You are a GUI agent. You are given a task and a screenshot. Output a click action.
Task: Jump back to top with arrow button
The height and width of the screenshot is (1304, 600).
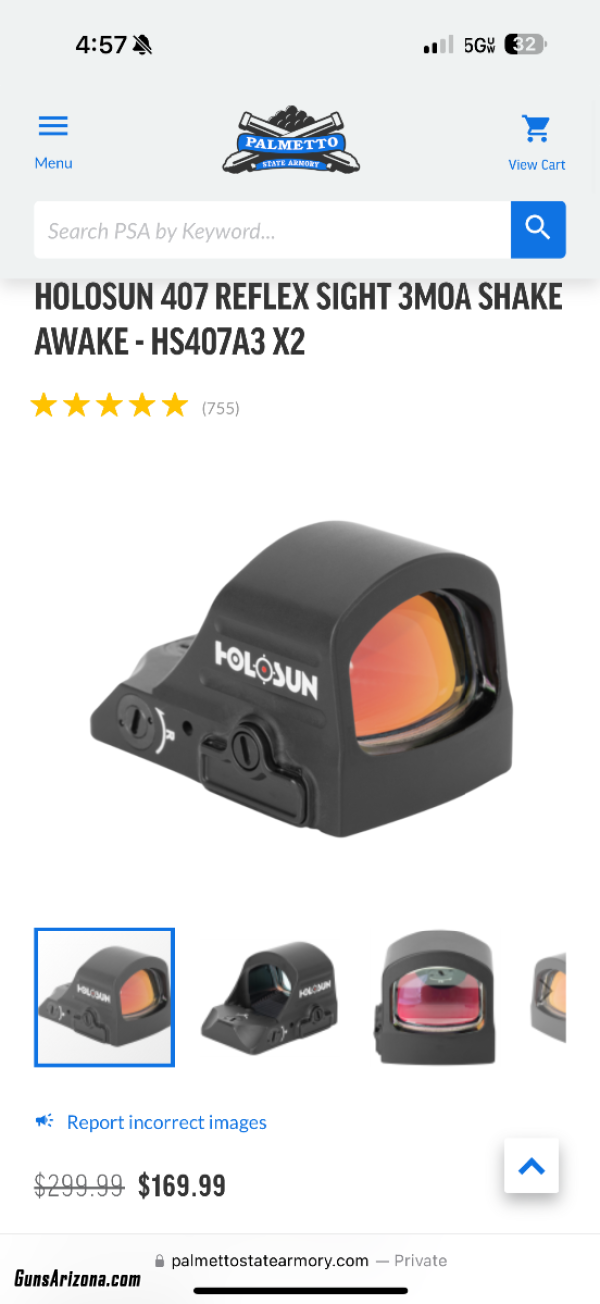point(531,1166)
